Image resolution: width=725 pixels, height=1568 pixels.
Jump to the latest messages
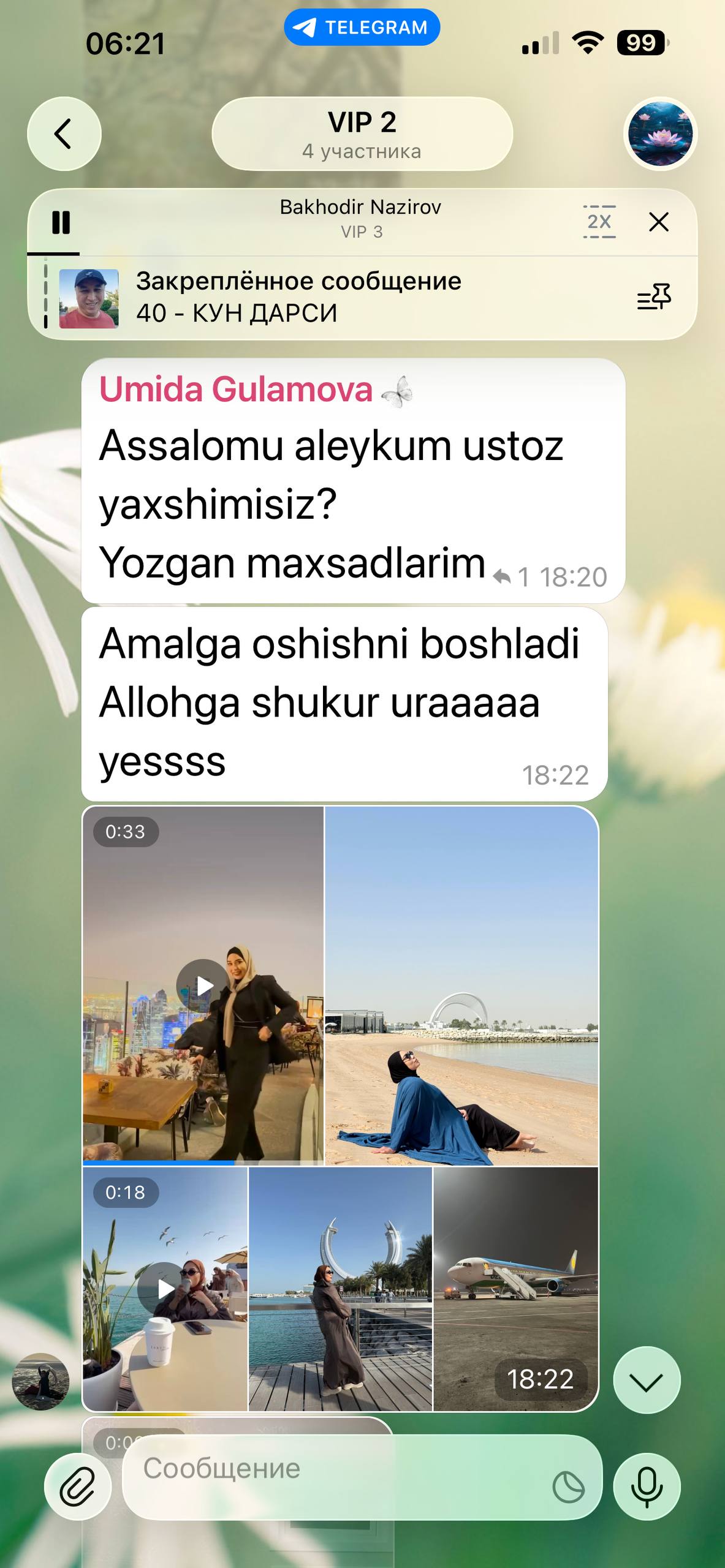[647, 1380]
